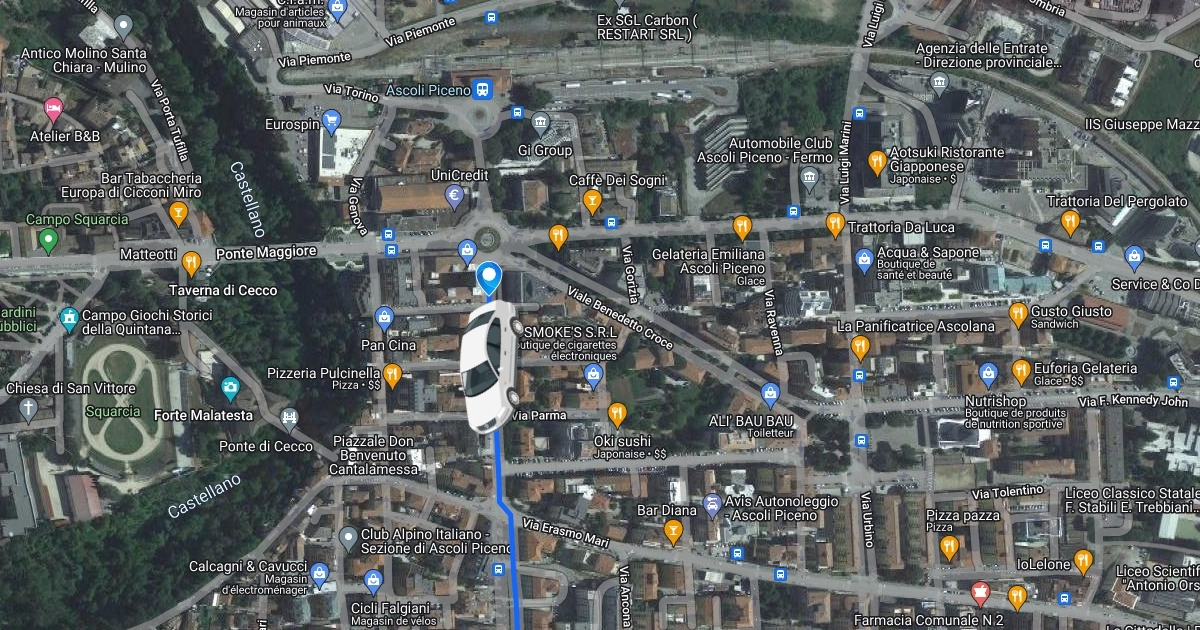Select the Acqua & Sapone shop pin

[x=864, y=260]
